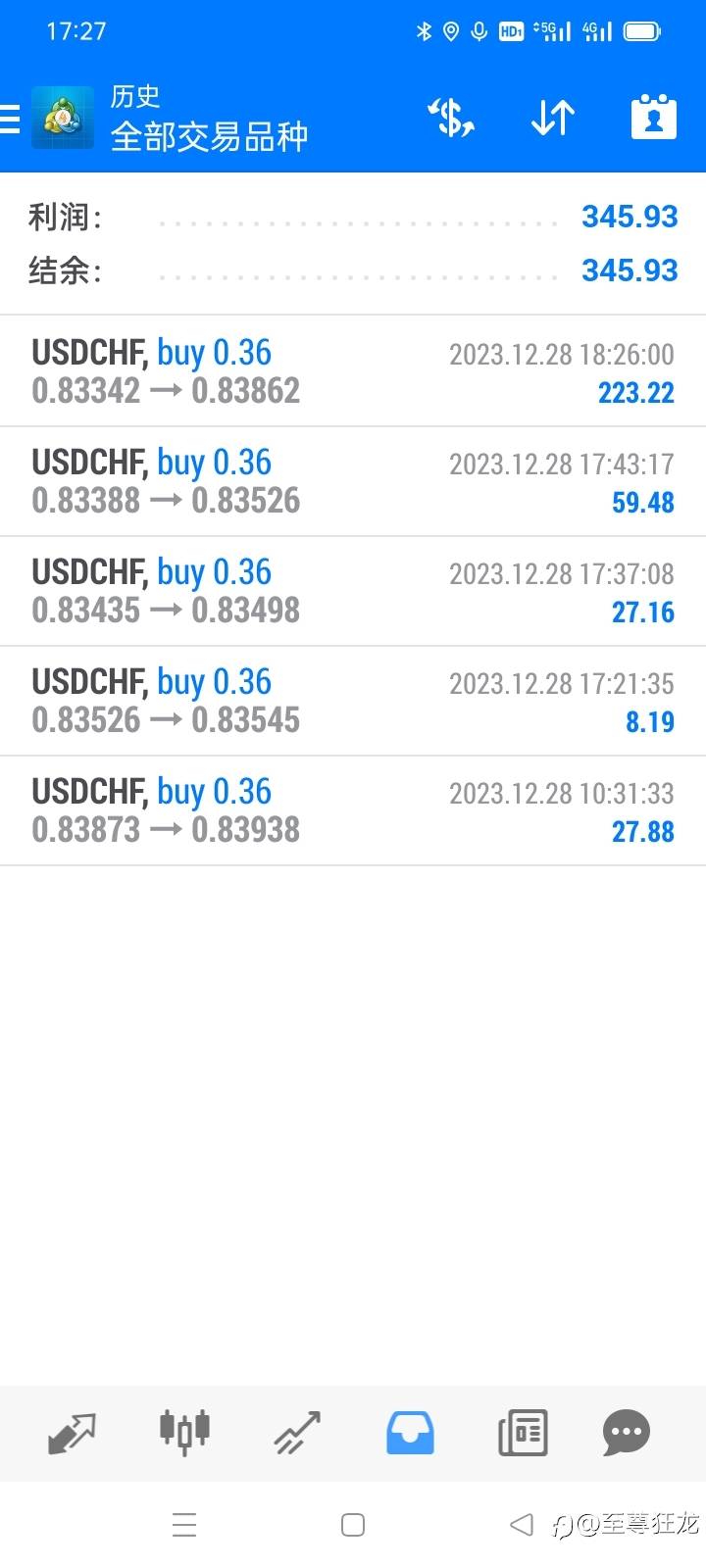Change the history sort order
Image resolution: width=706 pixels, height=1568 pixels.
553,119
